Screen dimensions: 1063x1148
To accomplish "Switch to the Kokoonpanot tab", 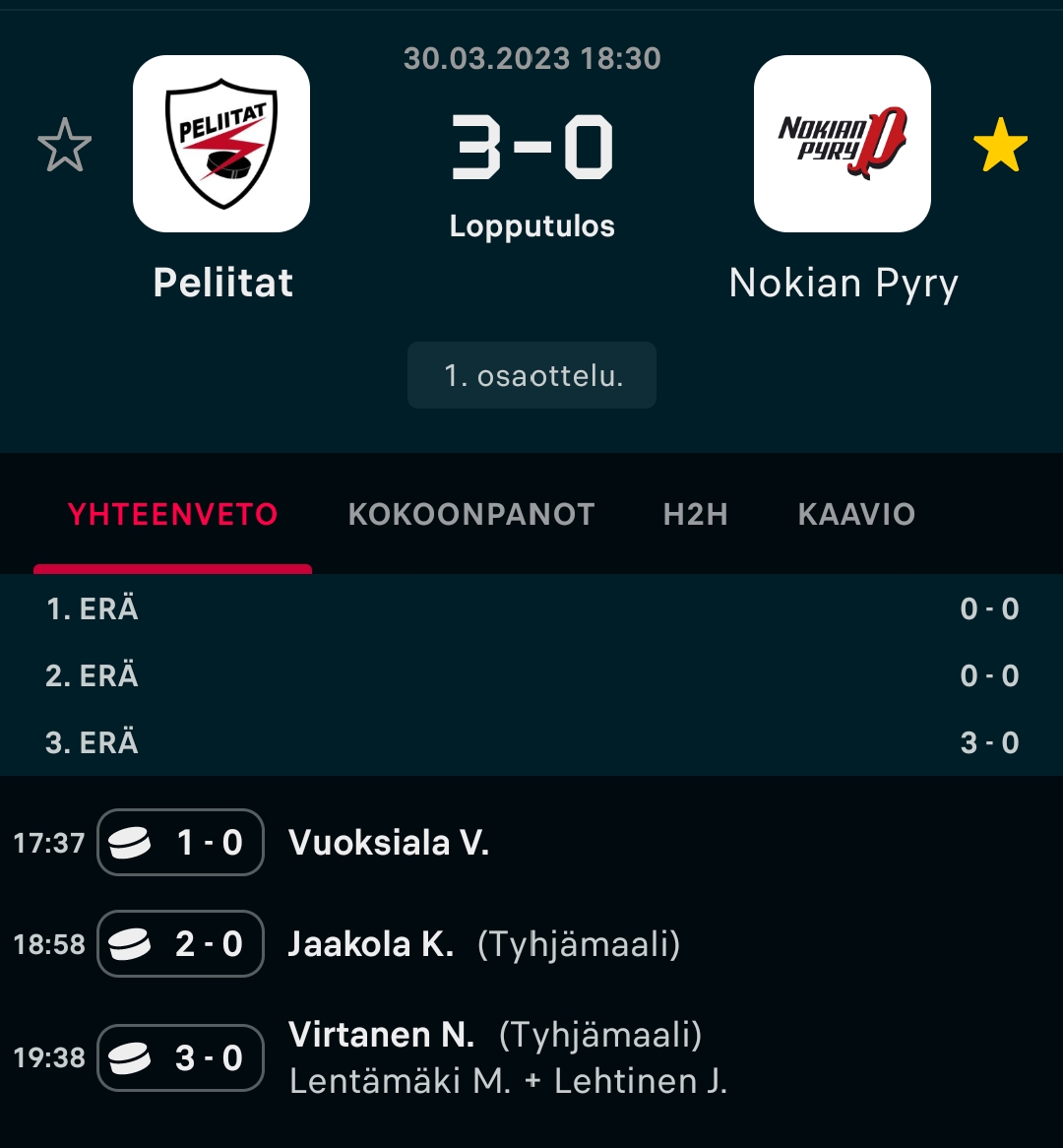I will tap(471, 514).
